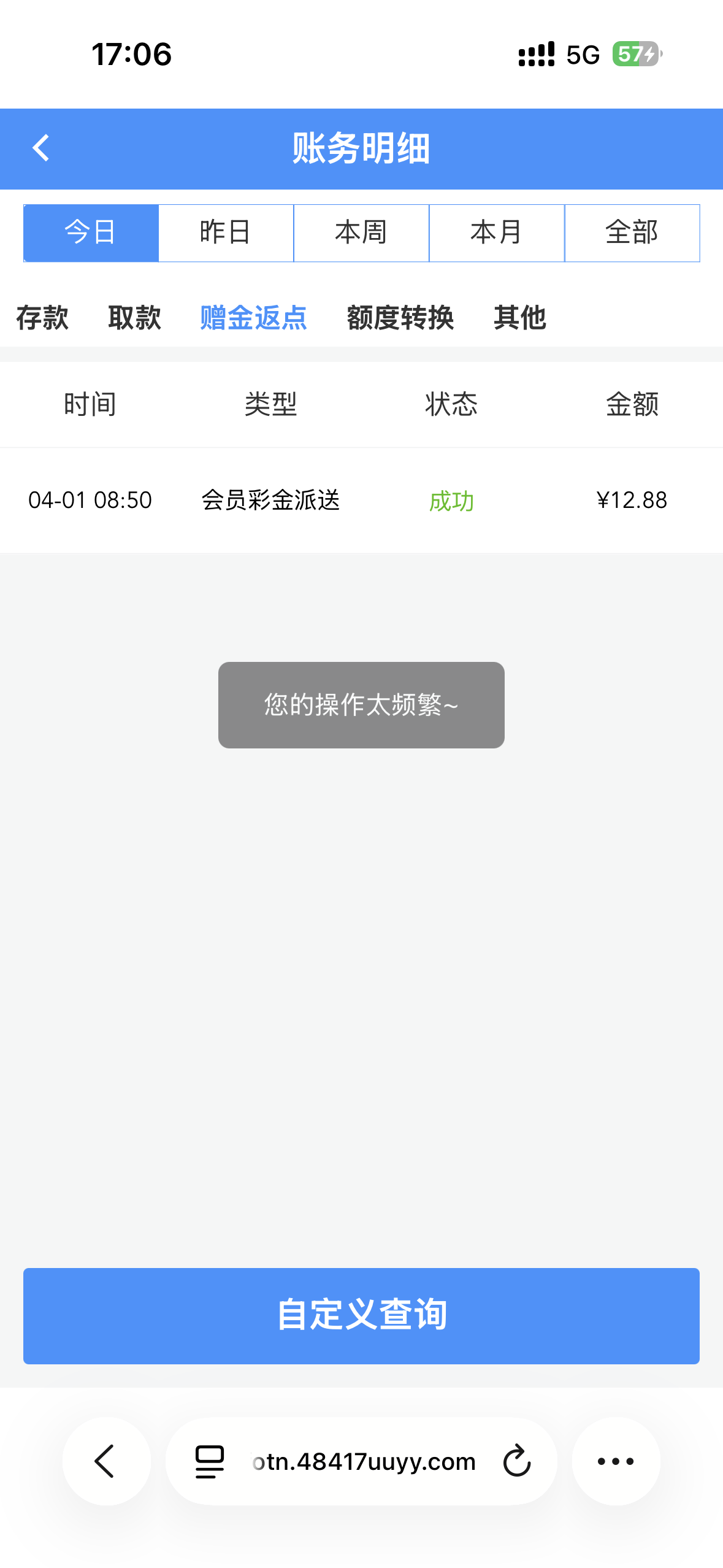
Task: Show 本月 monthly records
Action: tap(495, 233)
